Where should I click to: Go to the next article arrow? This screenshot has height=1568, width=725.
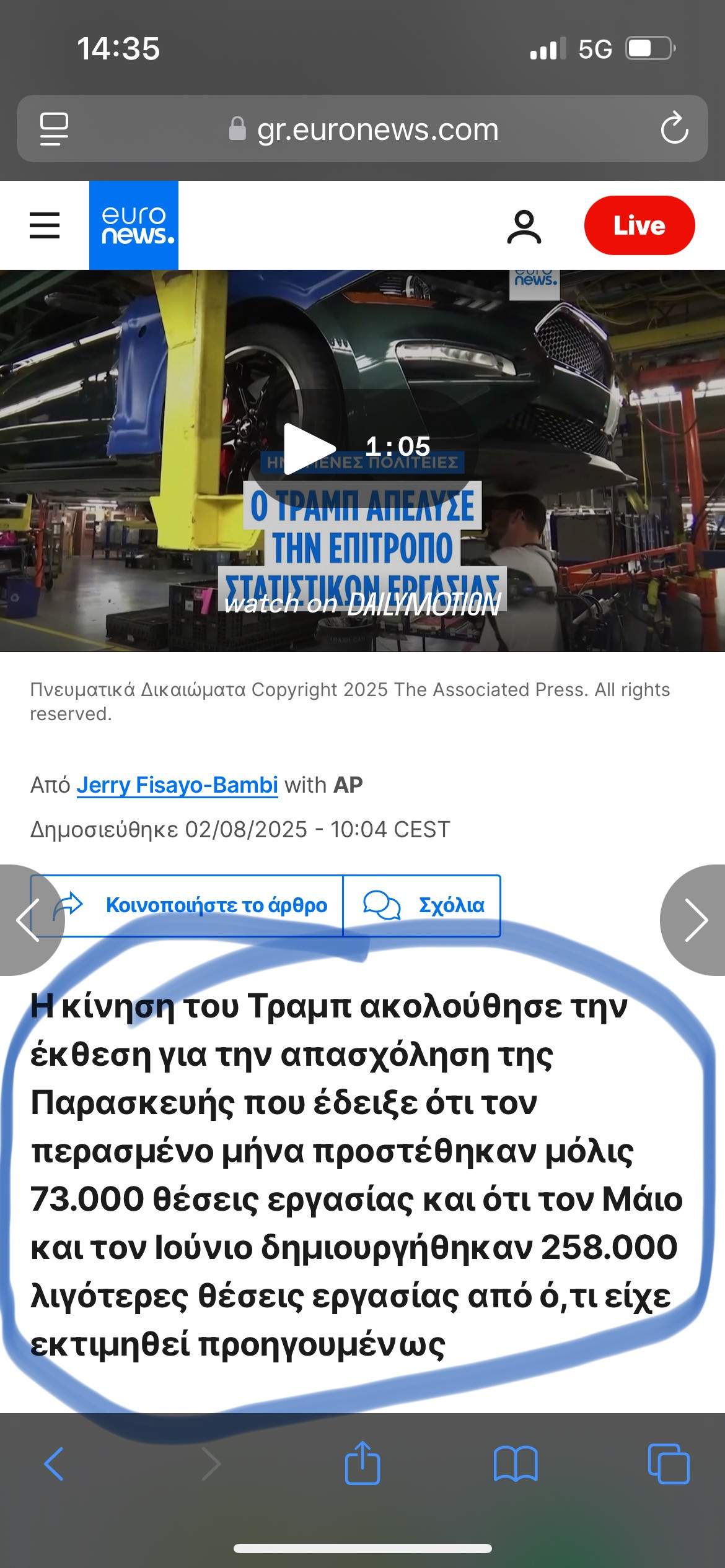696,920
